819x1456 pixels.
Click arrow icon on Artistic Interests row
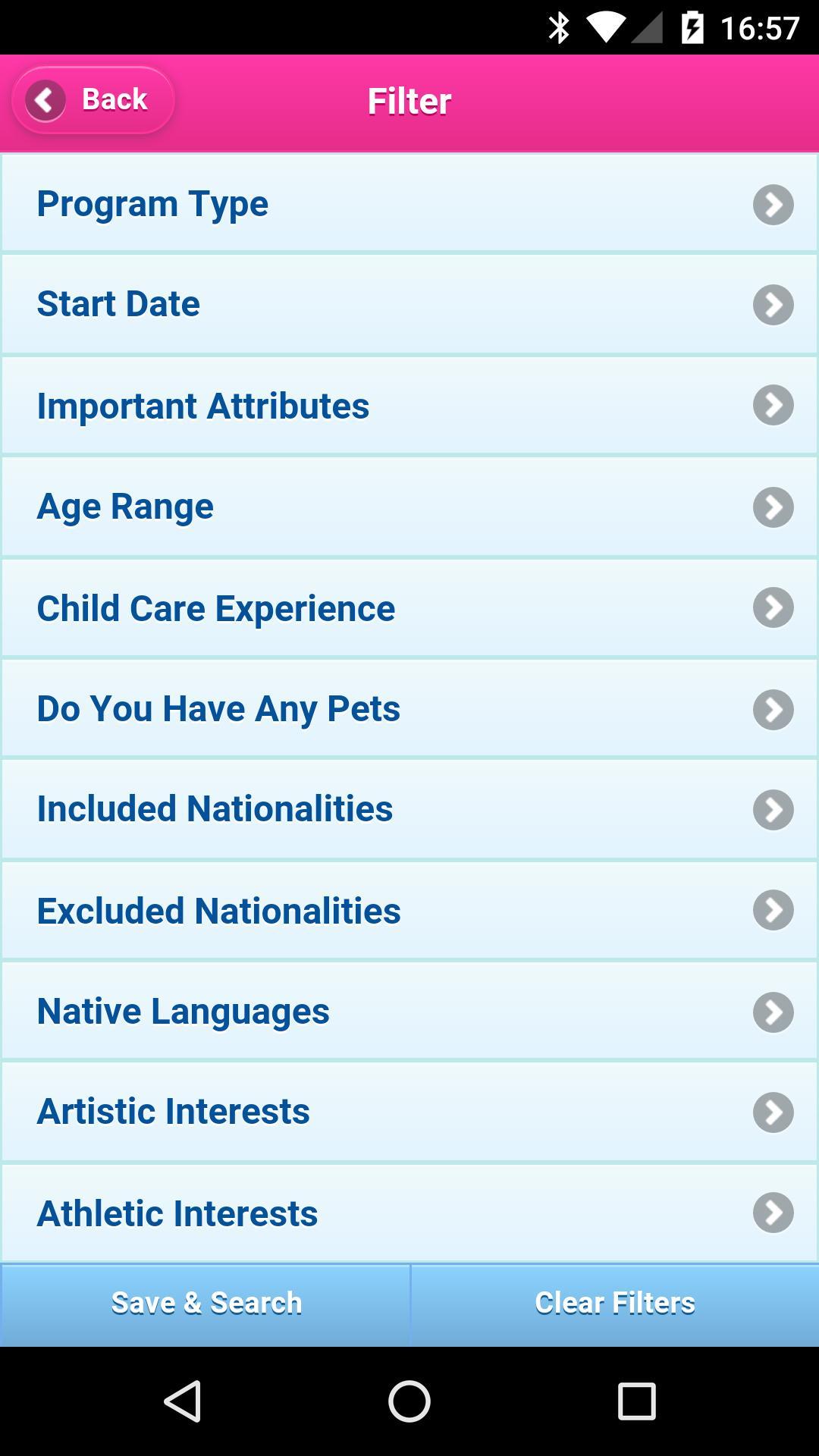[x=773, y=1112]
